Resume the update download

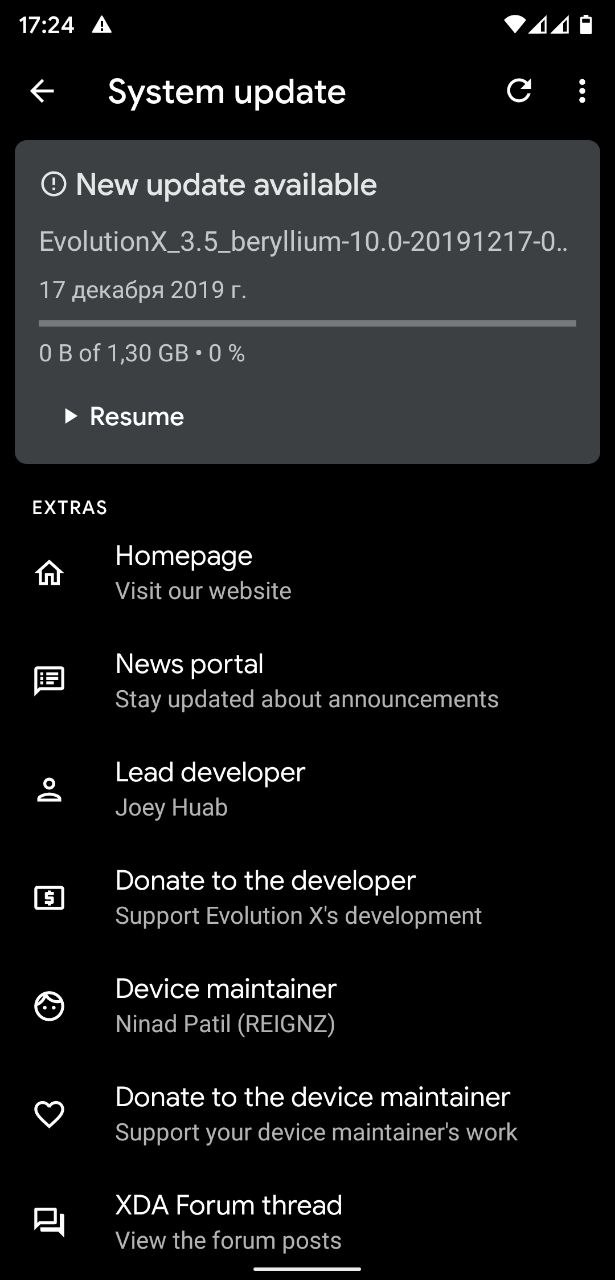(124, 416)
